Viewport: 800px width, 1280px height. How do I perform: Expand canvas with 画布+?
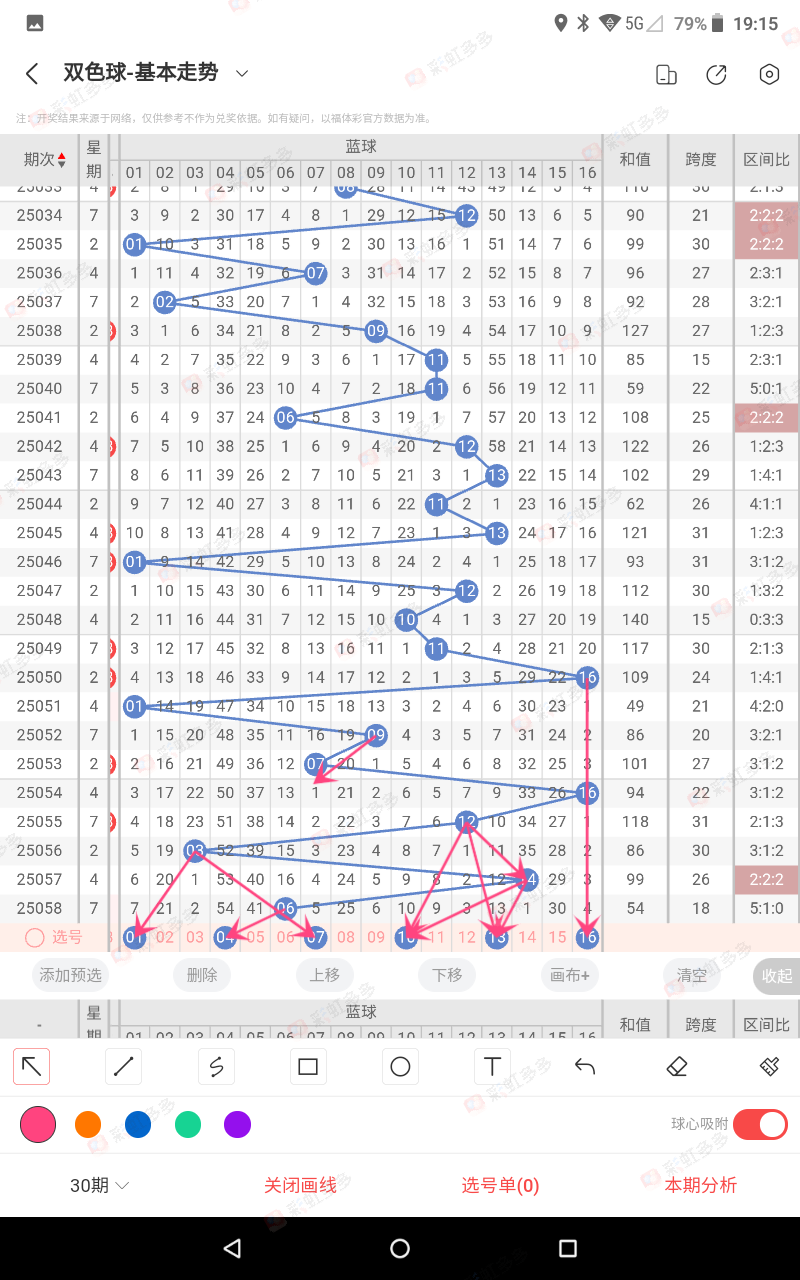[x=570, y=974]
